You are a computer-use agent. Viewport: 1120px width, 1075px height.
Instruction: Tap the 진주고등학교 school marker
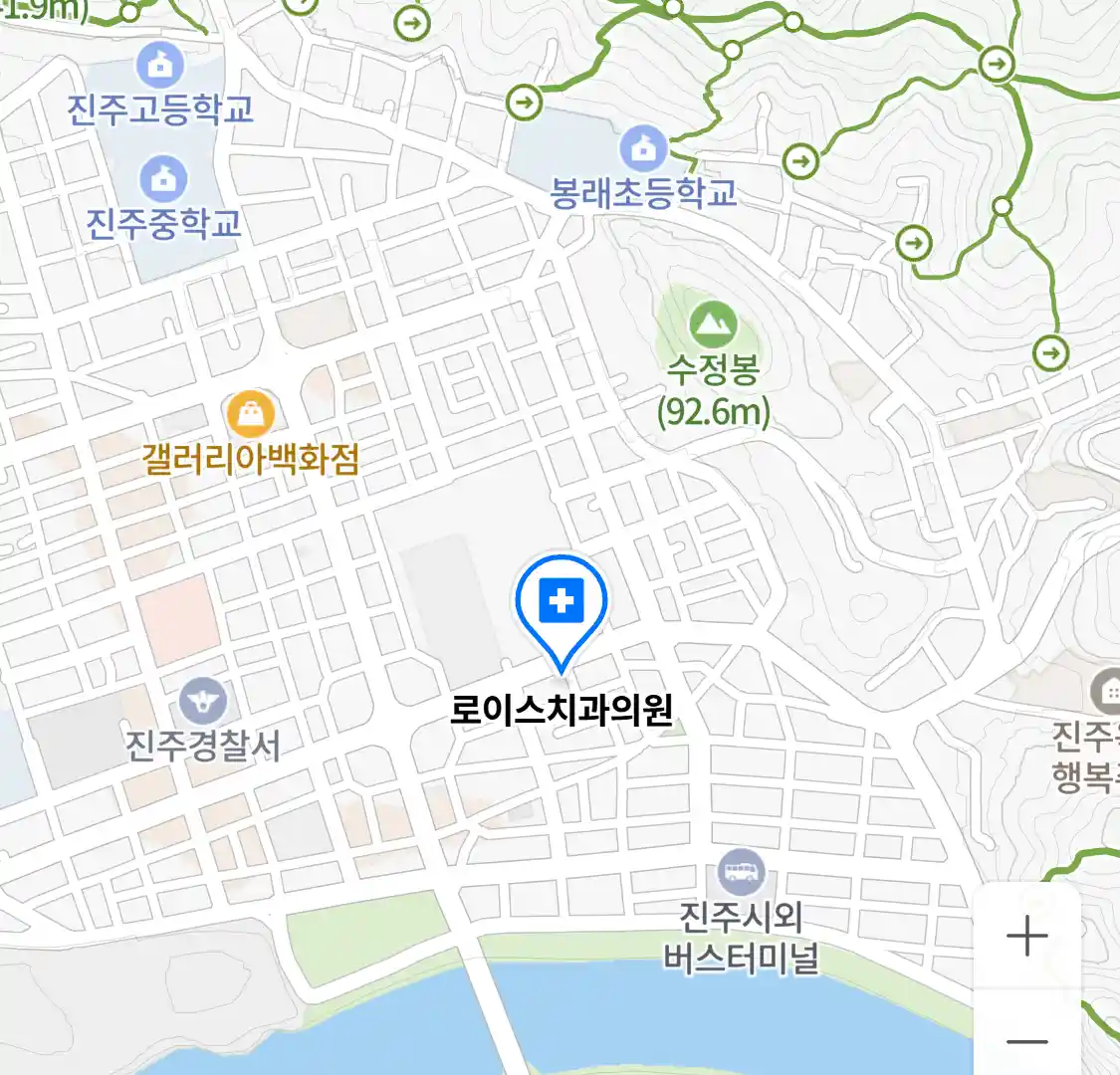point(158,66)
